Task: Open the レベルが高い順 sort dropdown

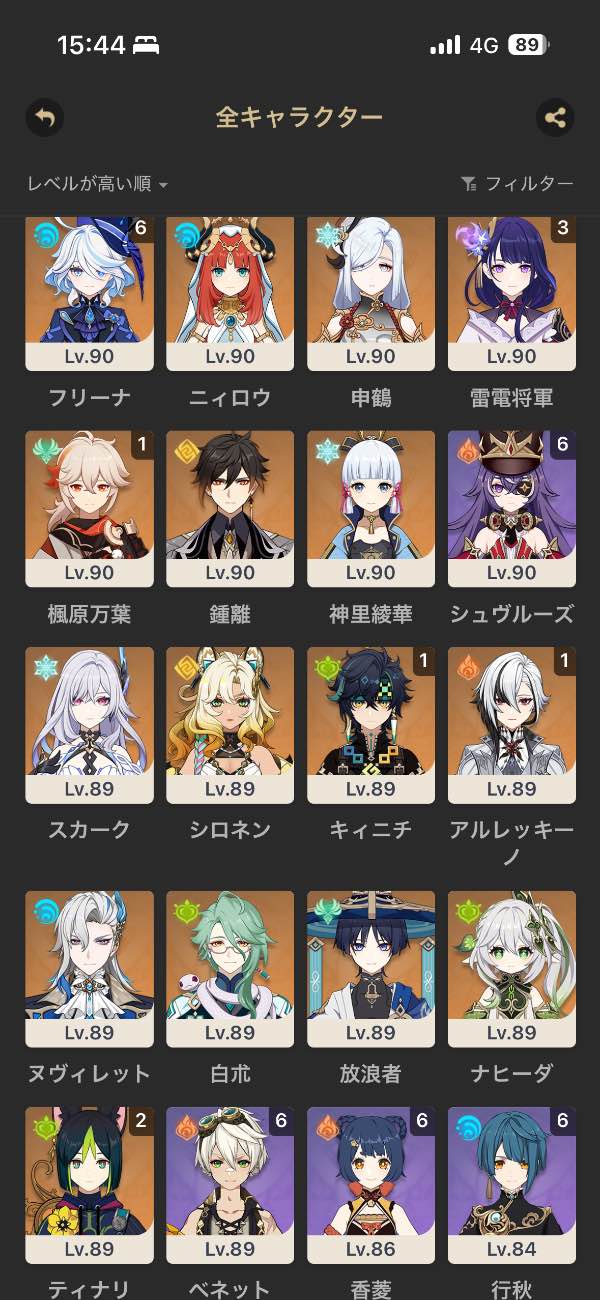Action: [97, 184]
